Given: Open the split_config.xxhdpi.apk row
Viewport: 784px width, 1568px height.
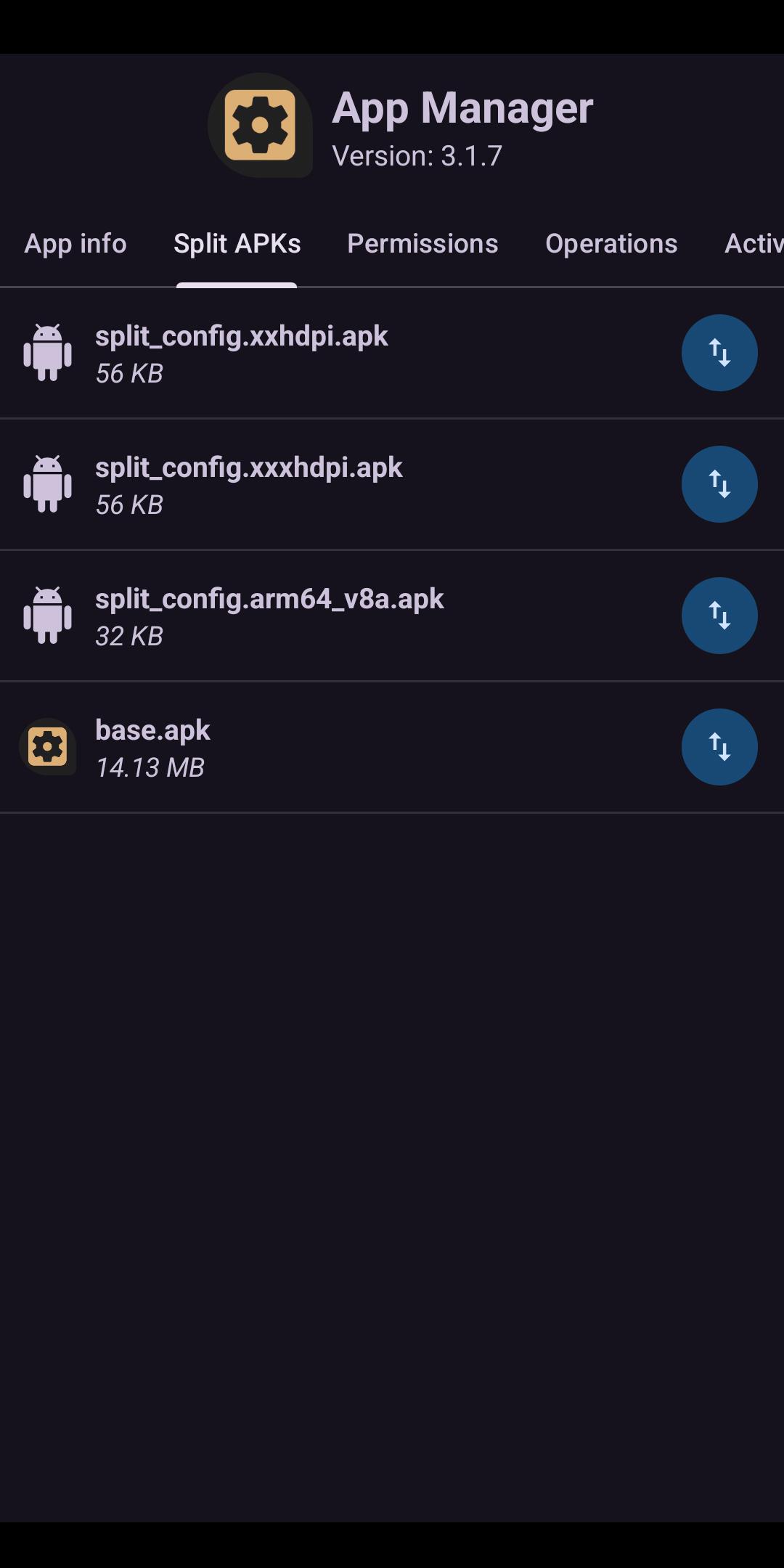Looking at the screenshot, I should click(x=392, y=354).
